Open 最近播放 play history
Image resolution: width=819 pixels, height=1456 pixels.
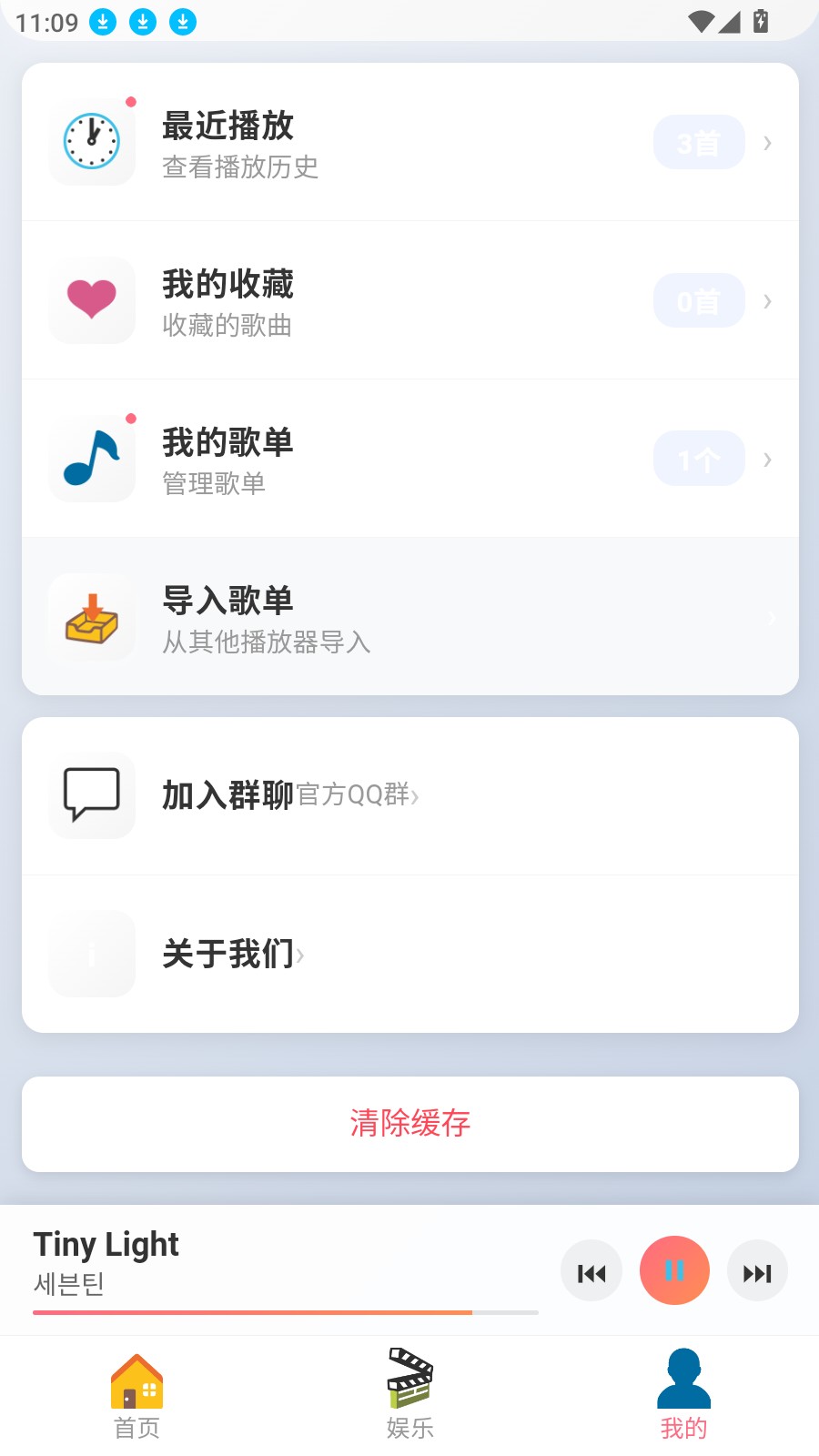409,143
